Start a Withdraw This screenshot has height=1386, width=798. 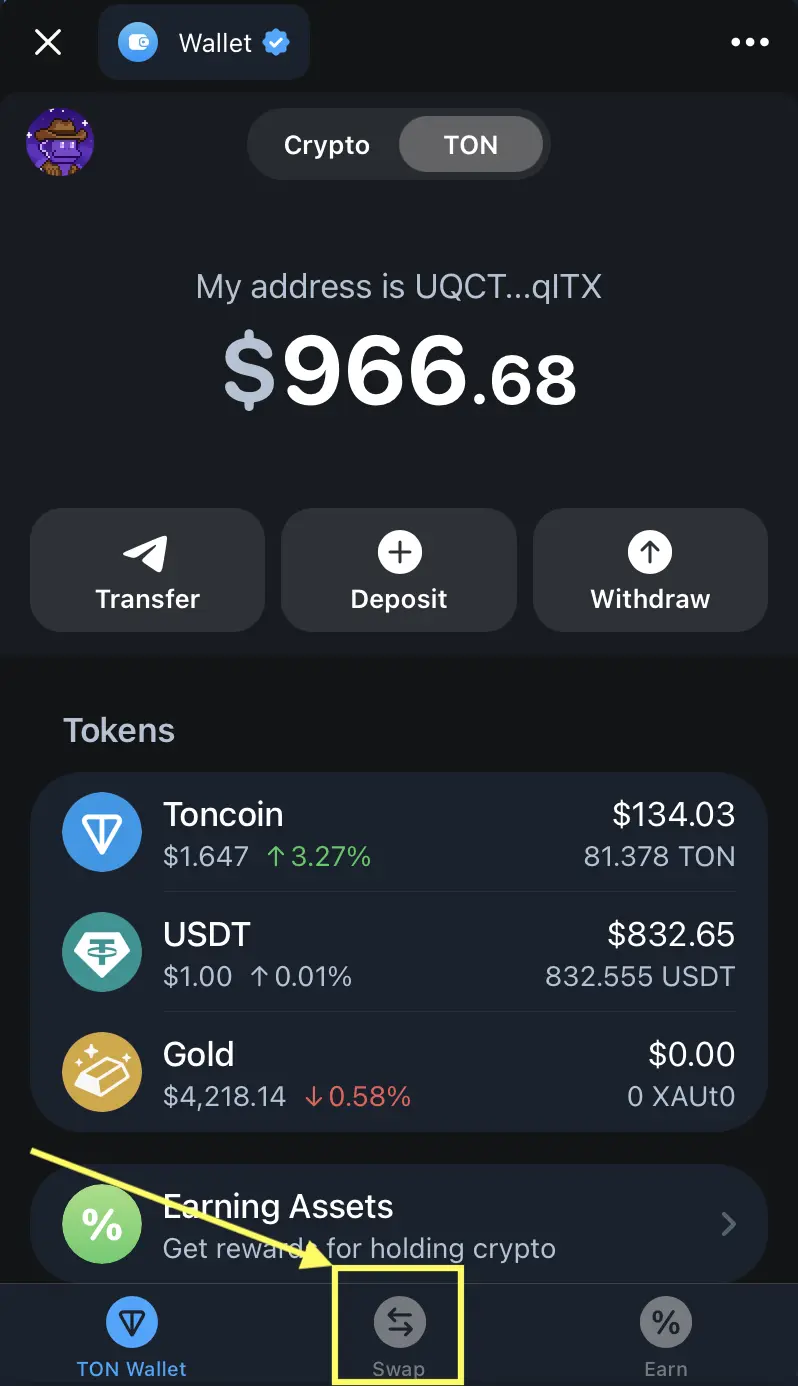(650, 570)
